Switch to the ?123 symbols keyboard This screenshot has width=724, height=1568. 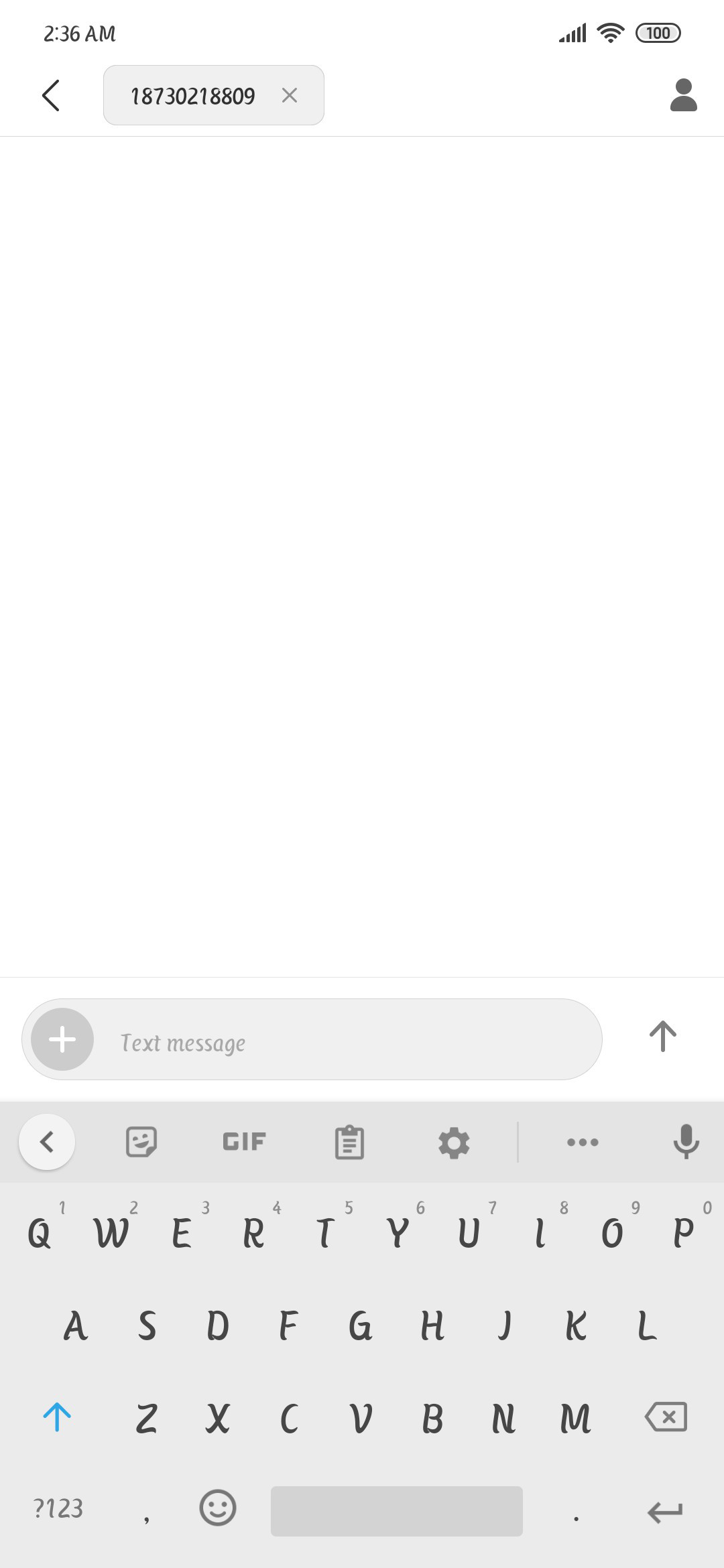58,1509
